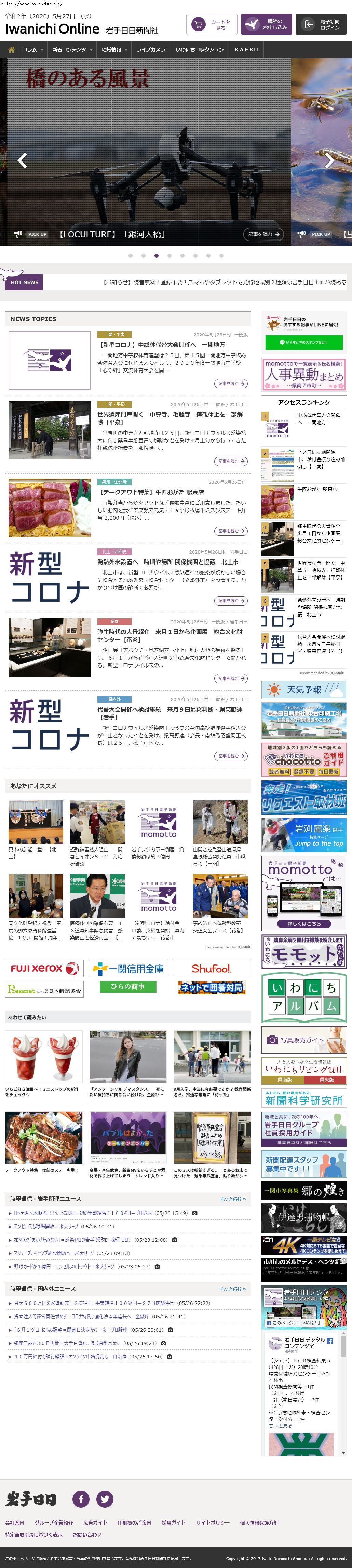Open 電子新聞ログイン login button

tap(322, 24)
